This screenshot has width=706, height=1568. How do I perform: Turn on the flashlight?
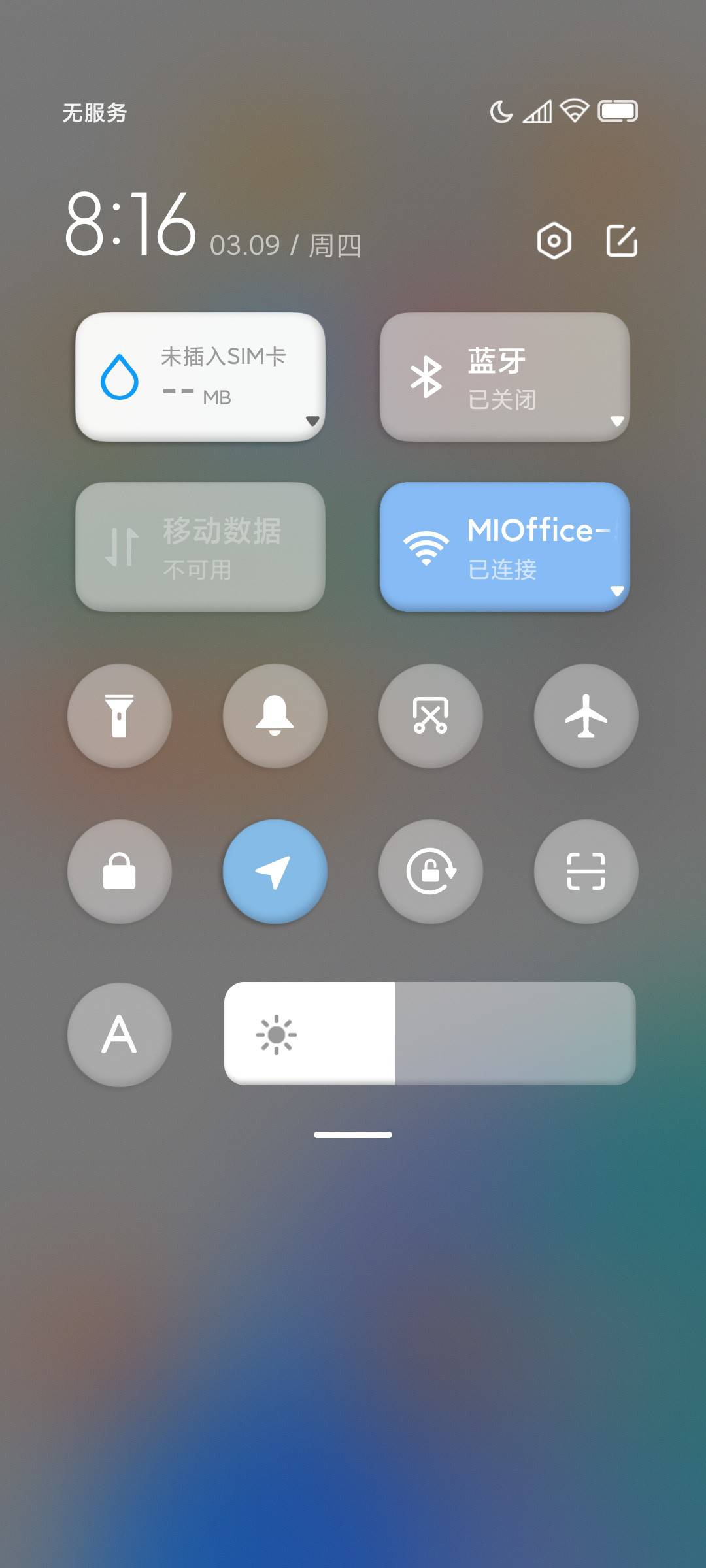120,716
